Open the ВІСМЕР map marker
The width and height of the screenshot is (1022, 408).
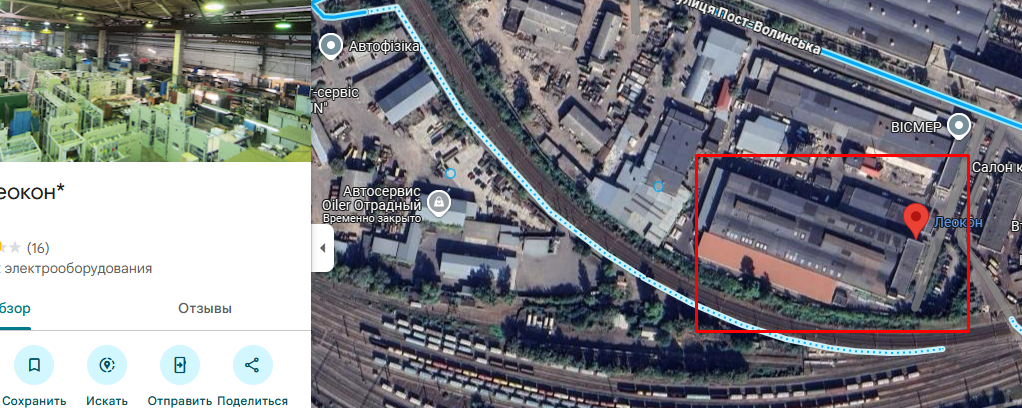(960, 126)
